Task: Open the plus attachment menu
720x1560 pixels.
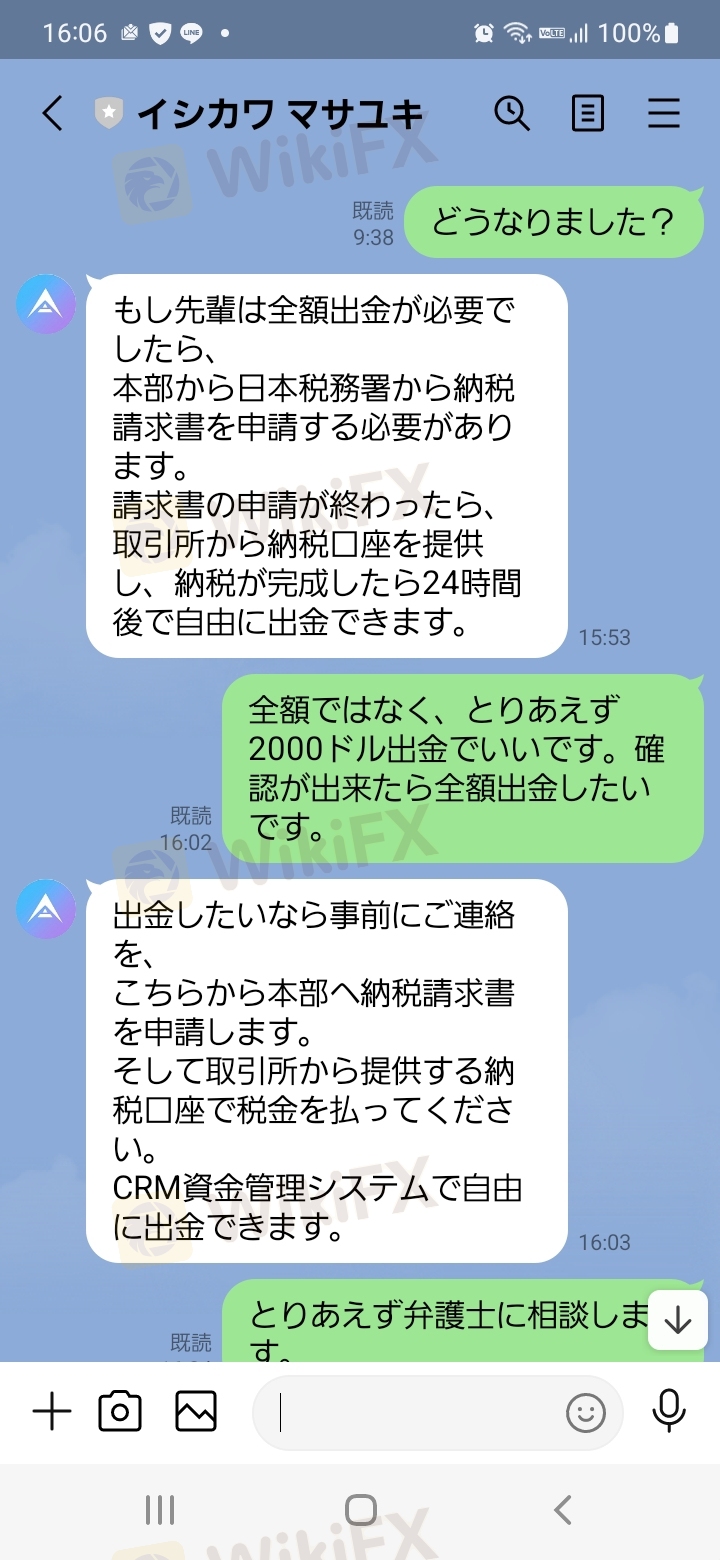Action: click(x=52, y=1412)
